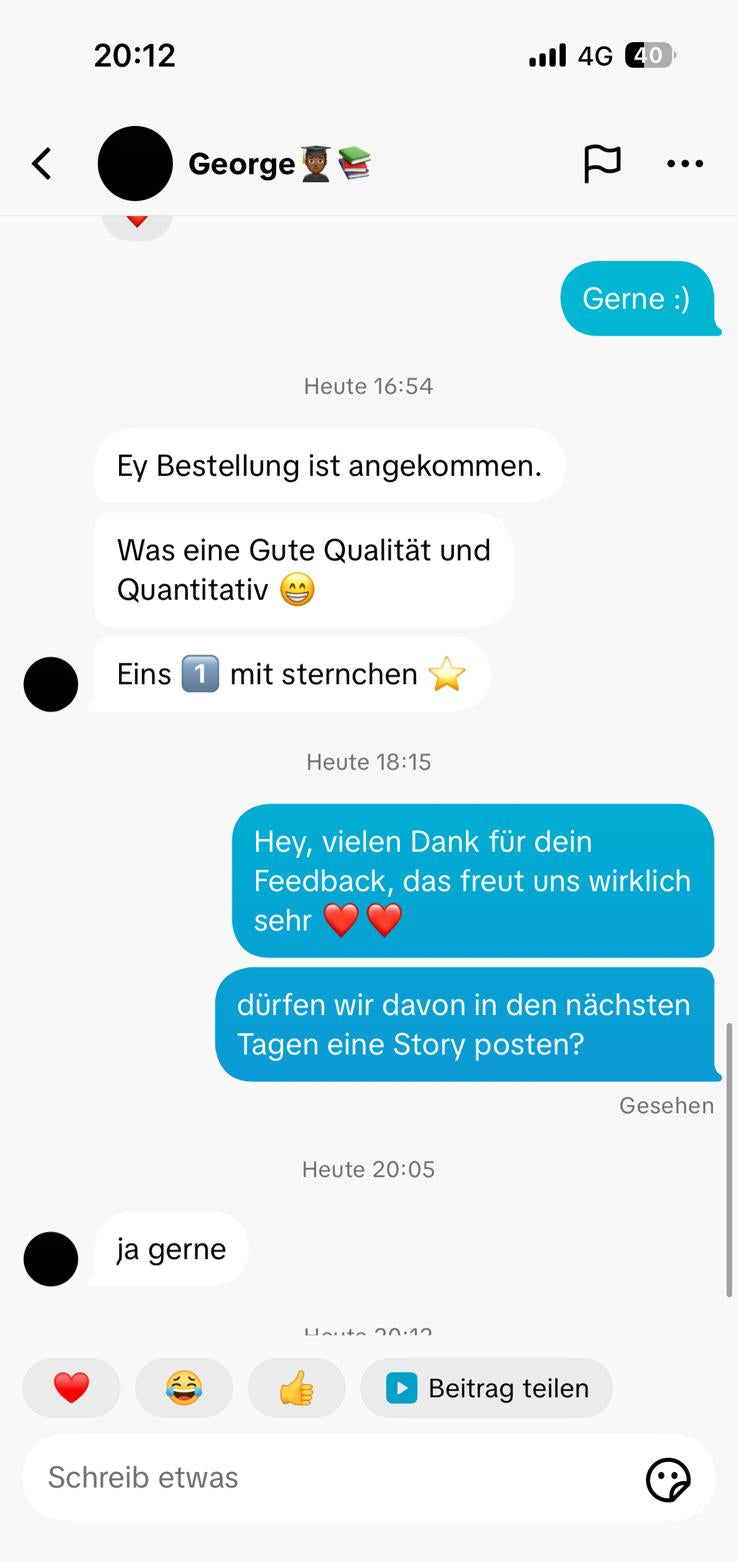The width and height of the screenshot is (738, 1562).
Task: Tap the Beitrag teilen chip
Action: coord(487,1388)
